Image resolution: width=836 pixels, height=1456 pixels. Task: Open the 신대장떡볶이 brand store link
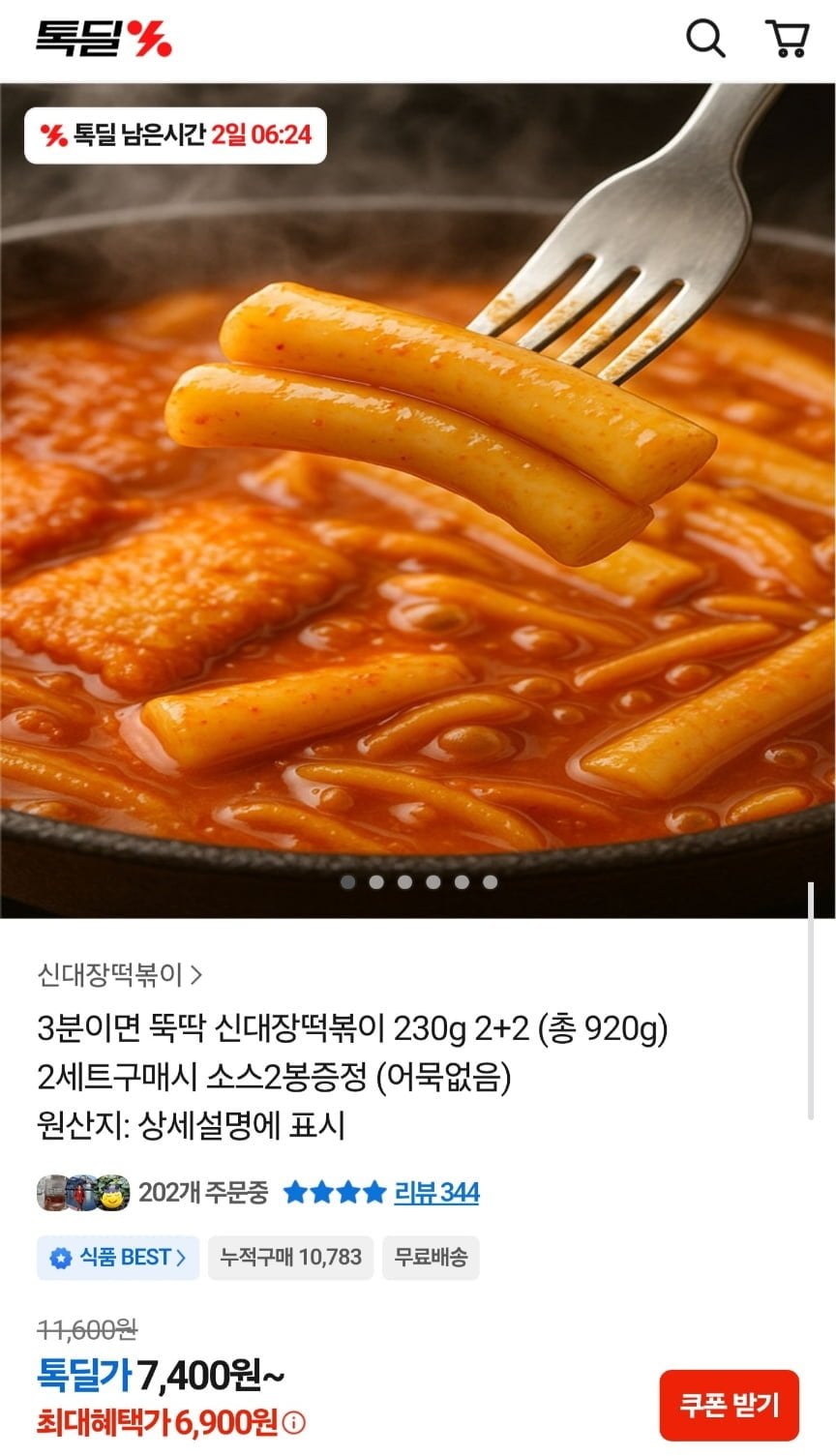coord(120,974)
